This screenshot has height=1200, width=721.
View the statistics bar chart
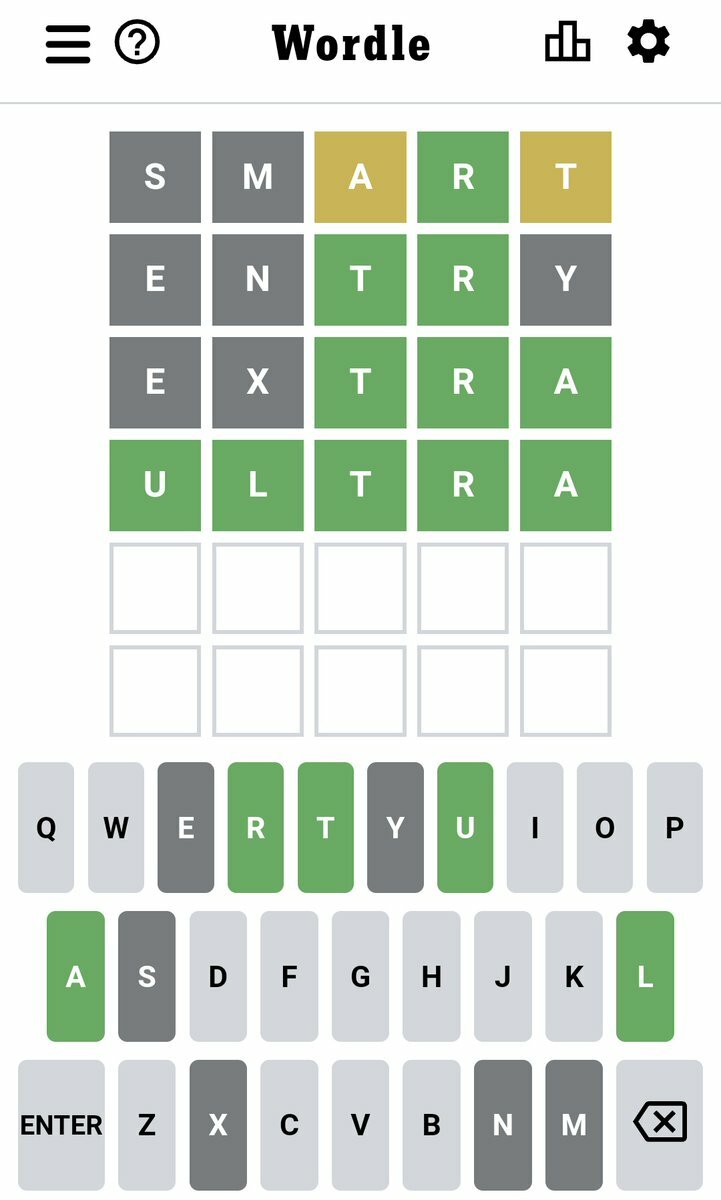pyautogui.click(x=567, y=42)
